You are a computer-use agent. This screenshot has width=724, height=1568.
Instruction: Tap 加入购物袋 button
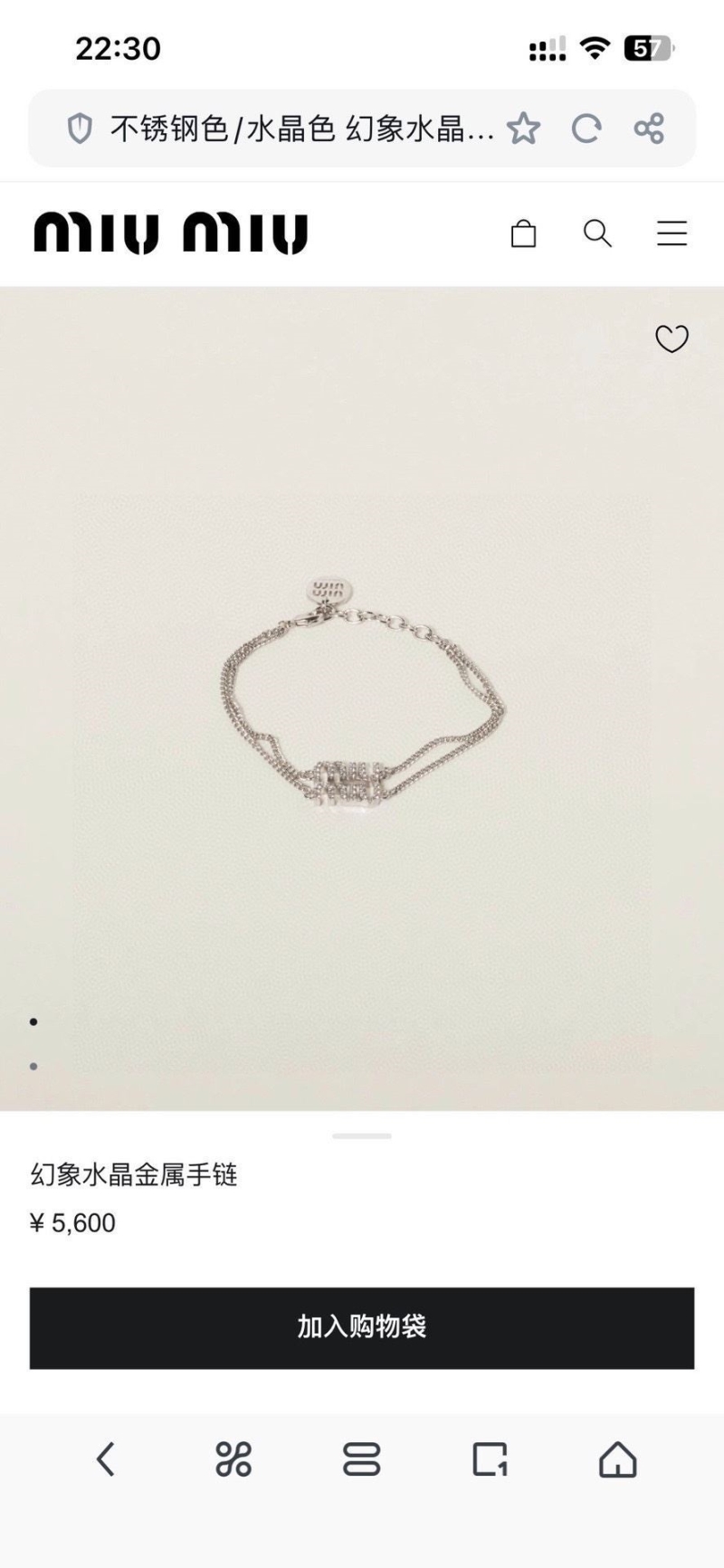click(362, 1327)
